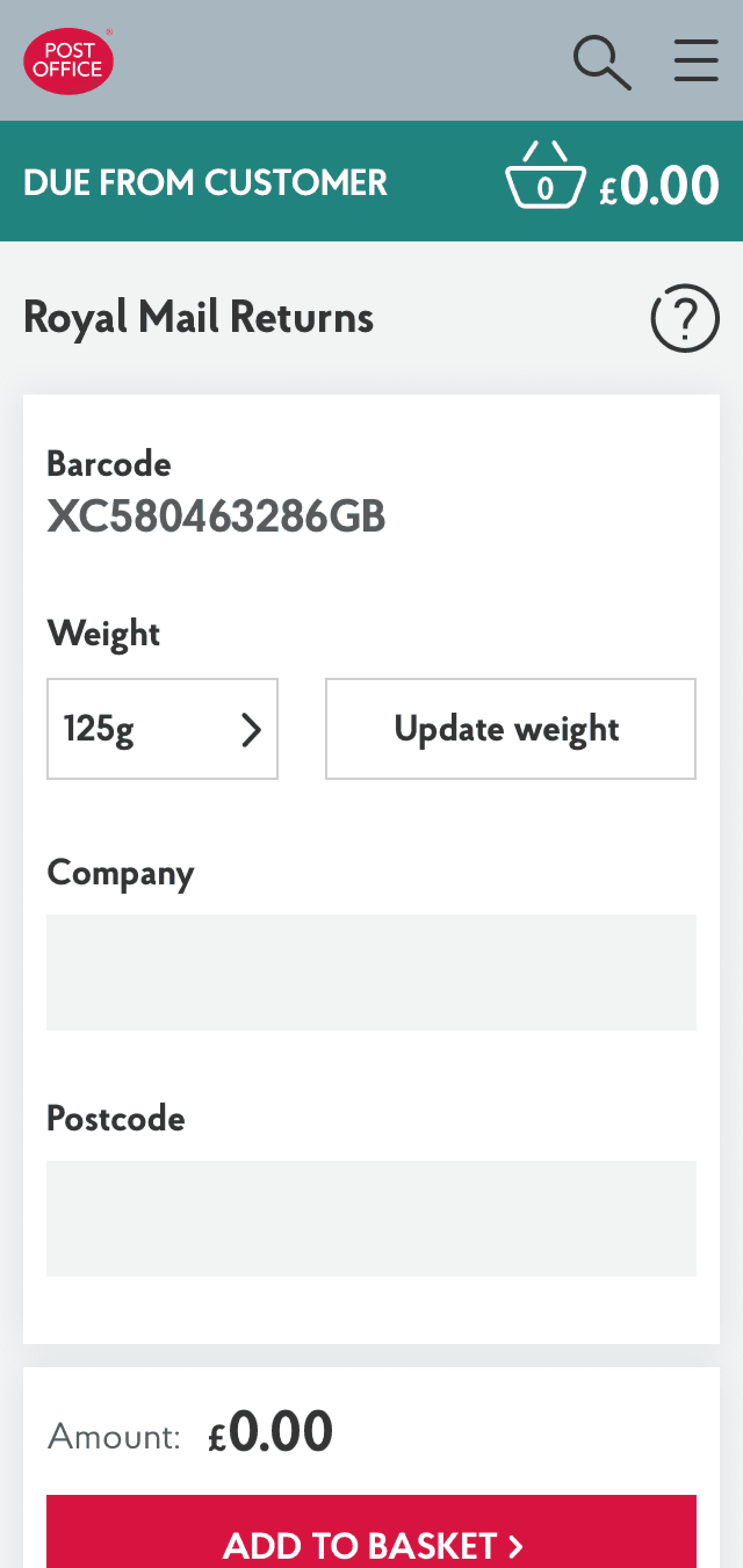Open the weight selector showing 125g

tap(162, 728)
